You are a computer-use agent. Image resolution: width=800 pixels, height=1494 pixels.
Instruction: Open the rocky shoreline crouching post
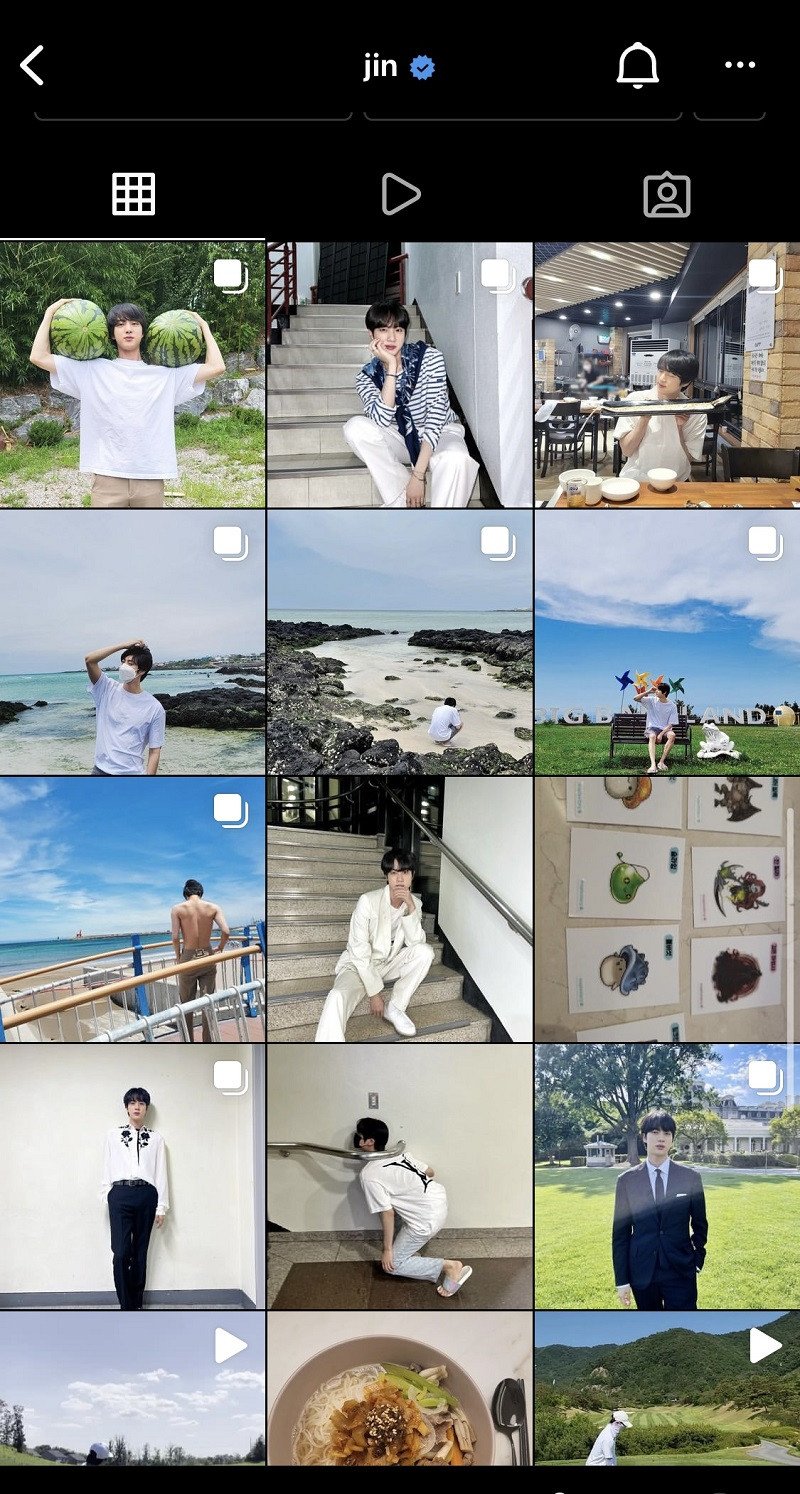point(400,642)
